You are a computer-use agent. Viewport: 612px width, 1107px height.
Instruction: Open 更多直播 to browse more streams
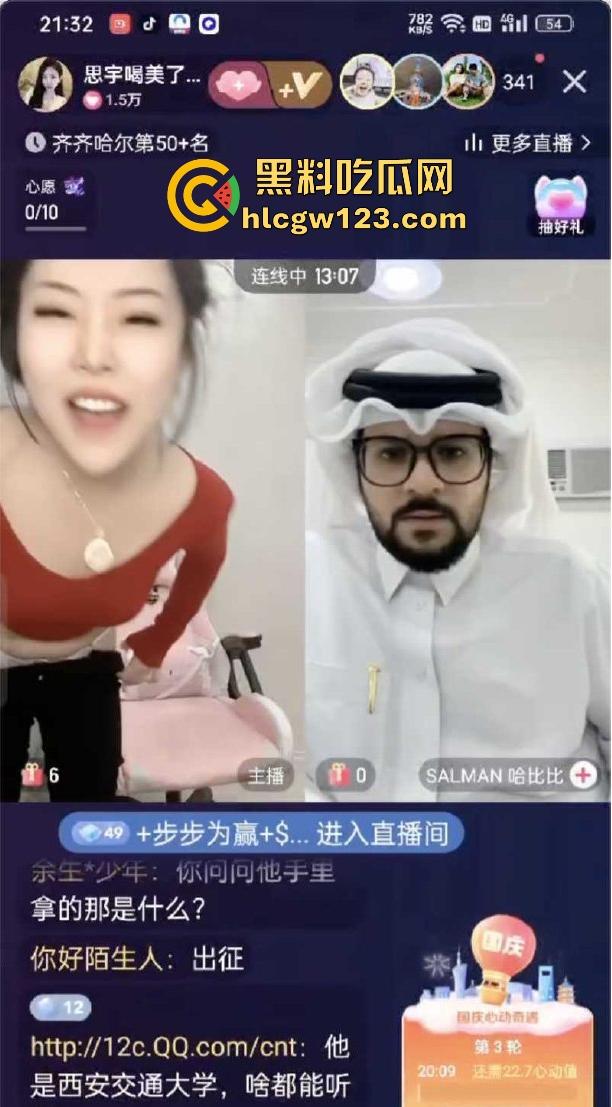[x=528, y=143]
